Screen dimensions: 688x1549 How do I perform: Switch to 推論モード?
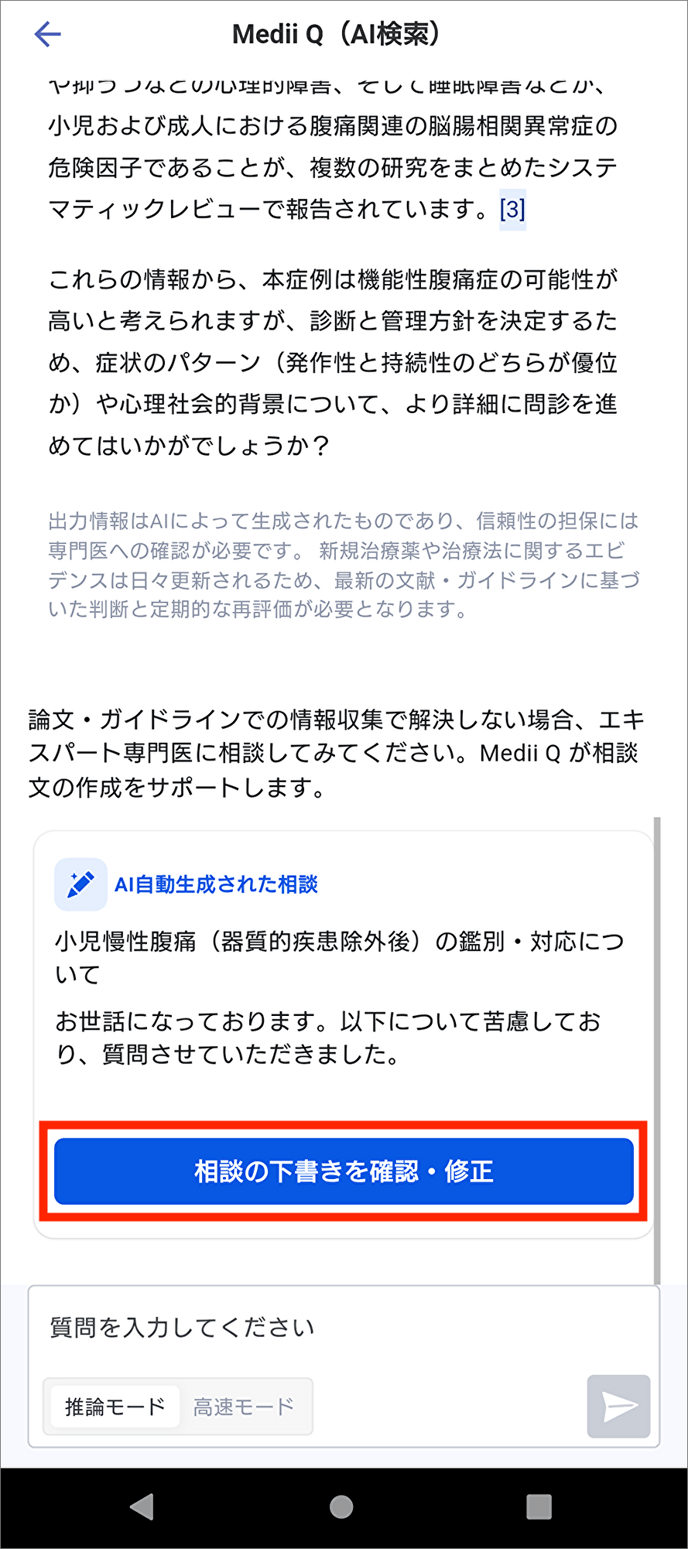[x=115, y=1406]
